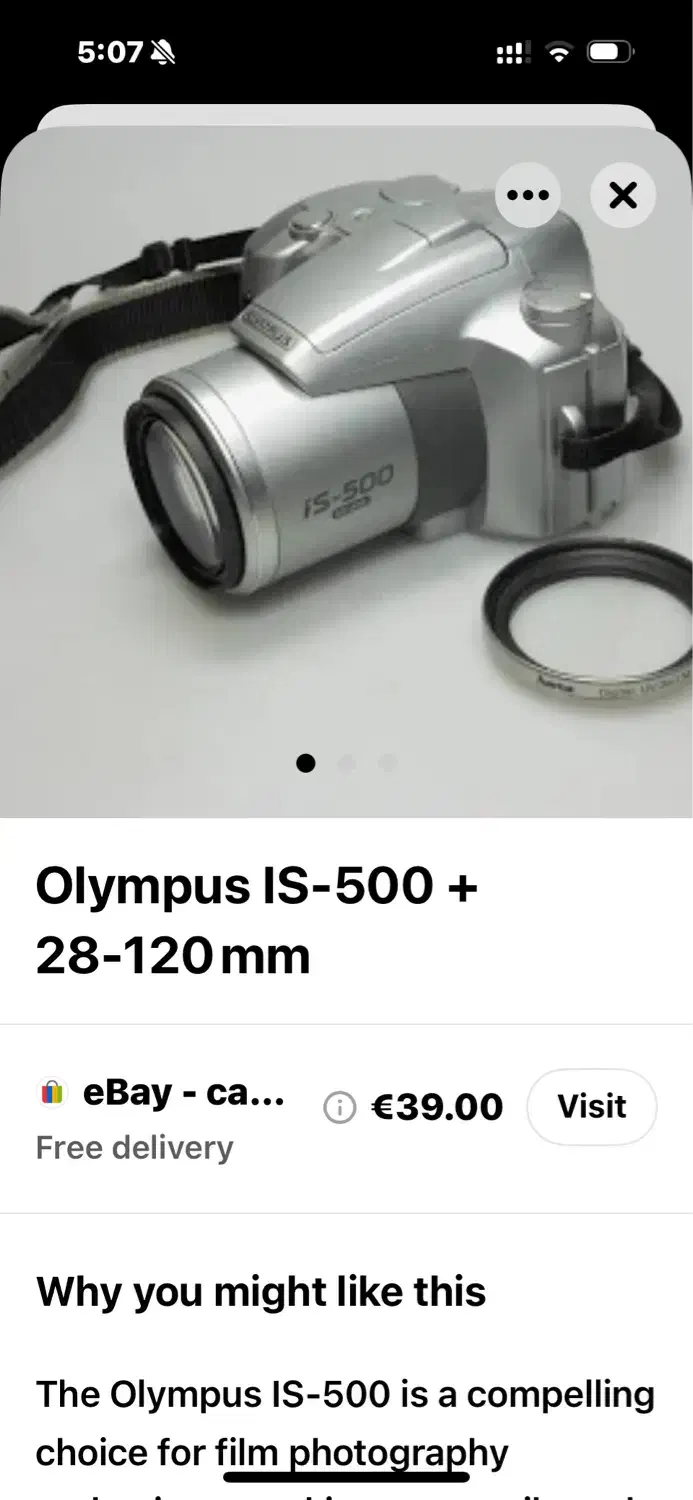Open the three-dot more options menu

pyautogui.click(x=528, y=195)
